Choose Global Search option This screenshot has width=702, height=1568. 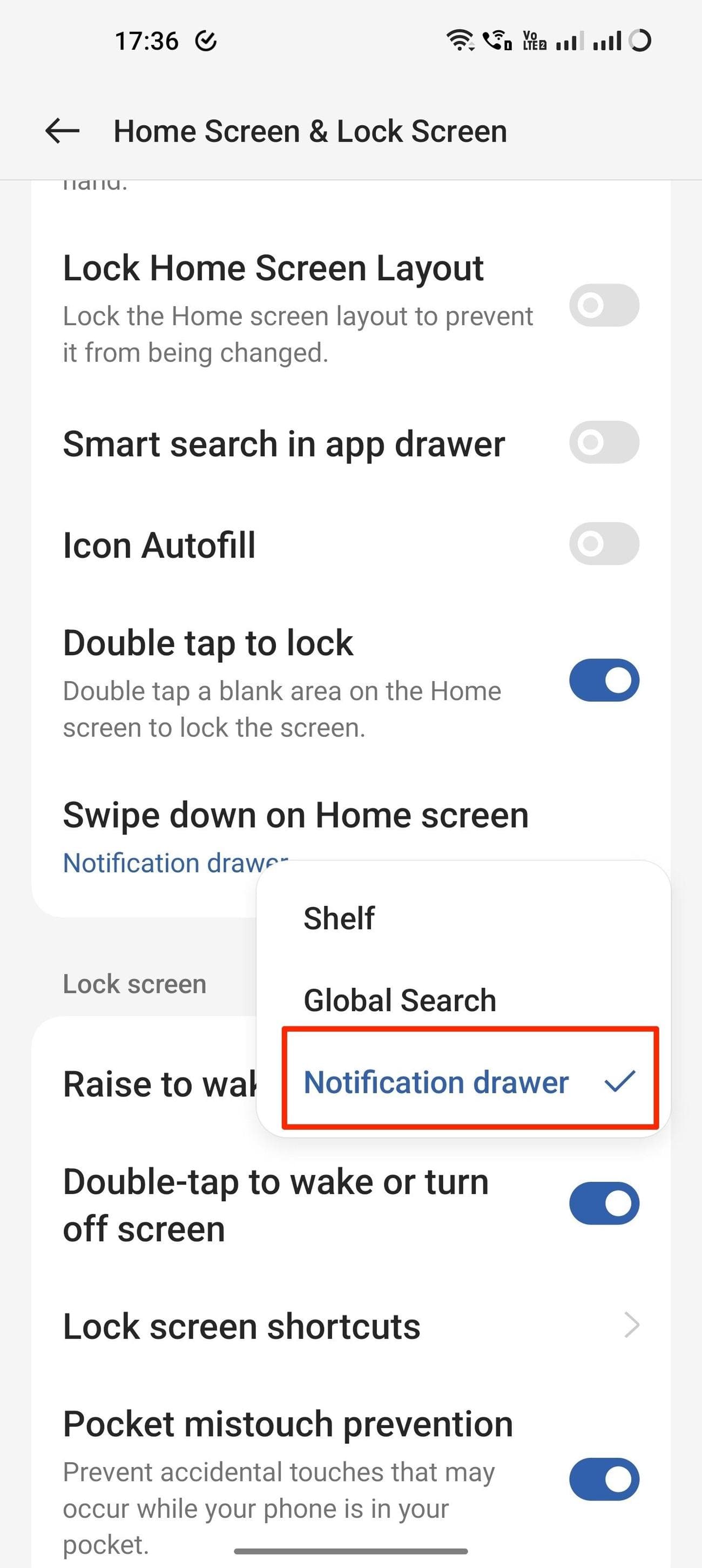[400, 1000]
